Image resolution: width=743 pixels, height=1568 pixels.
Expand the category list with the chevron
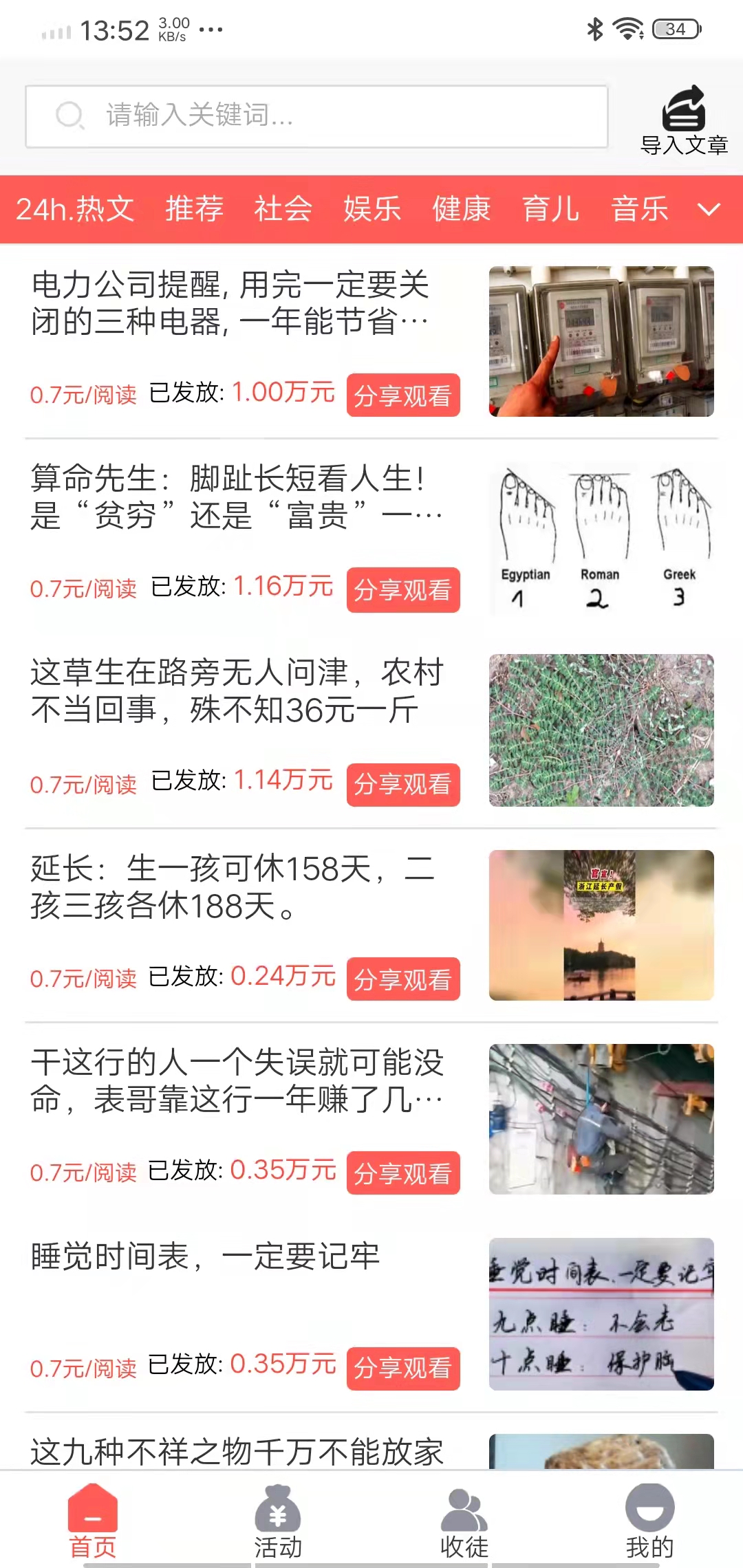[707, 210]
